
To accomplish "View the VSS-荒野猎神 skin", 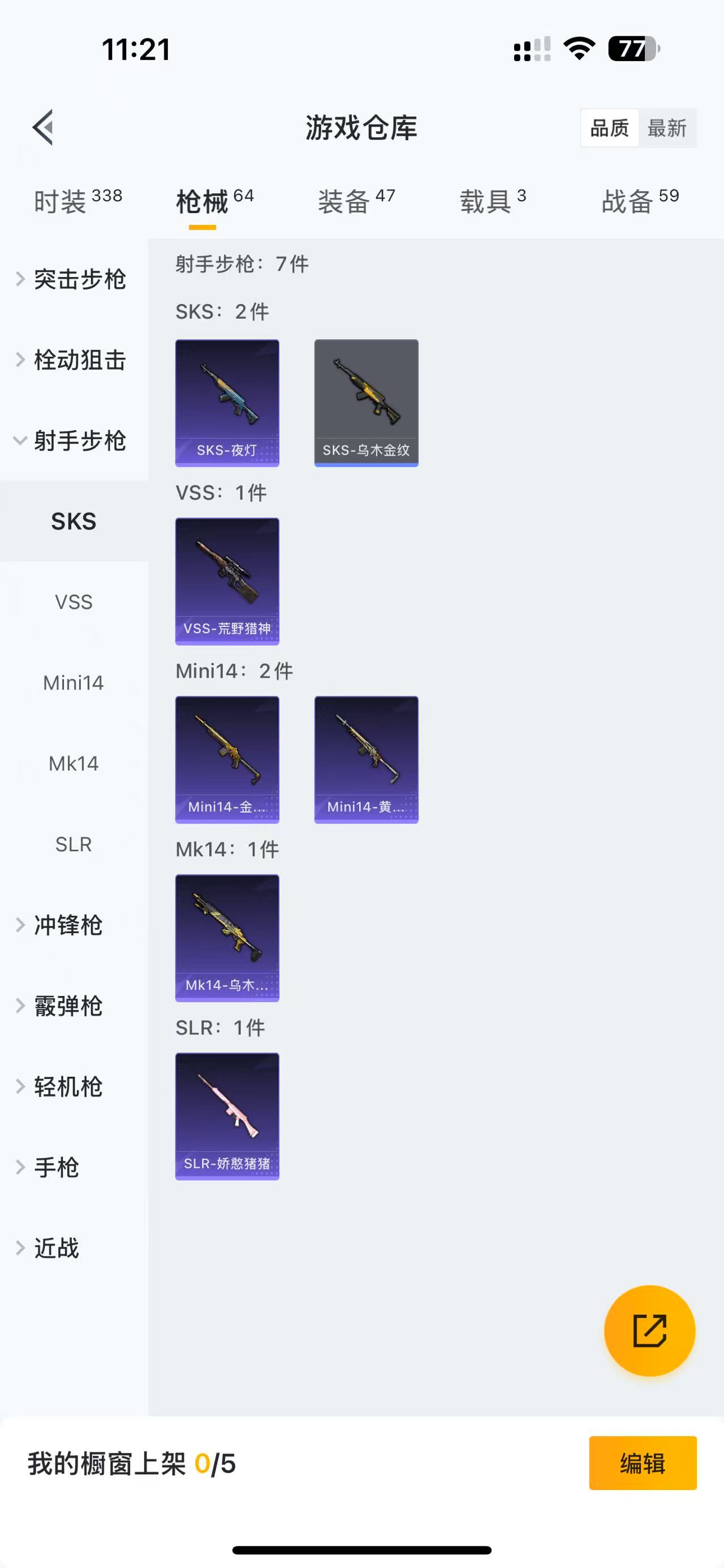I will 227,581.
